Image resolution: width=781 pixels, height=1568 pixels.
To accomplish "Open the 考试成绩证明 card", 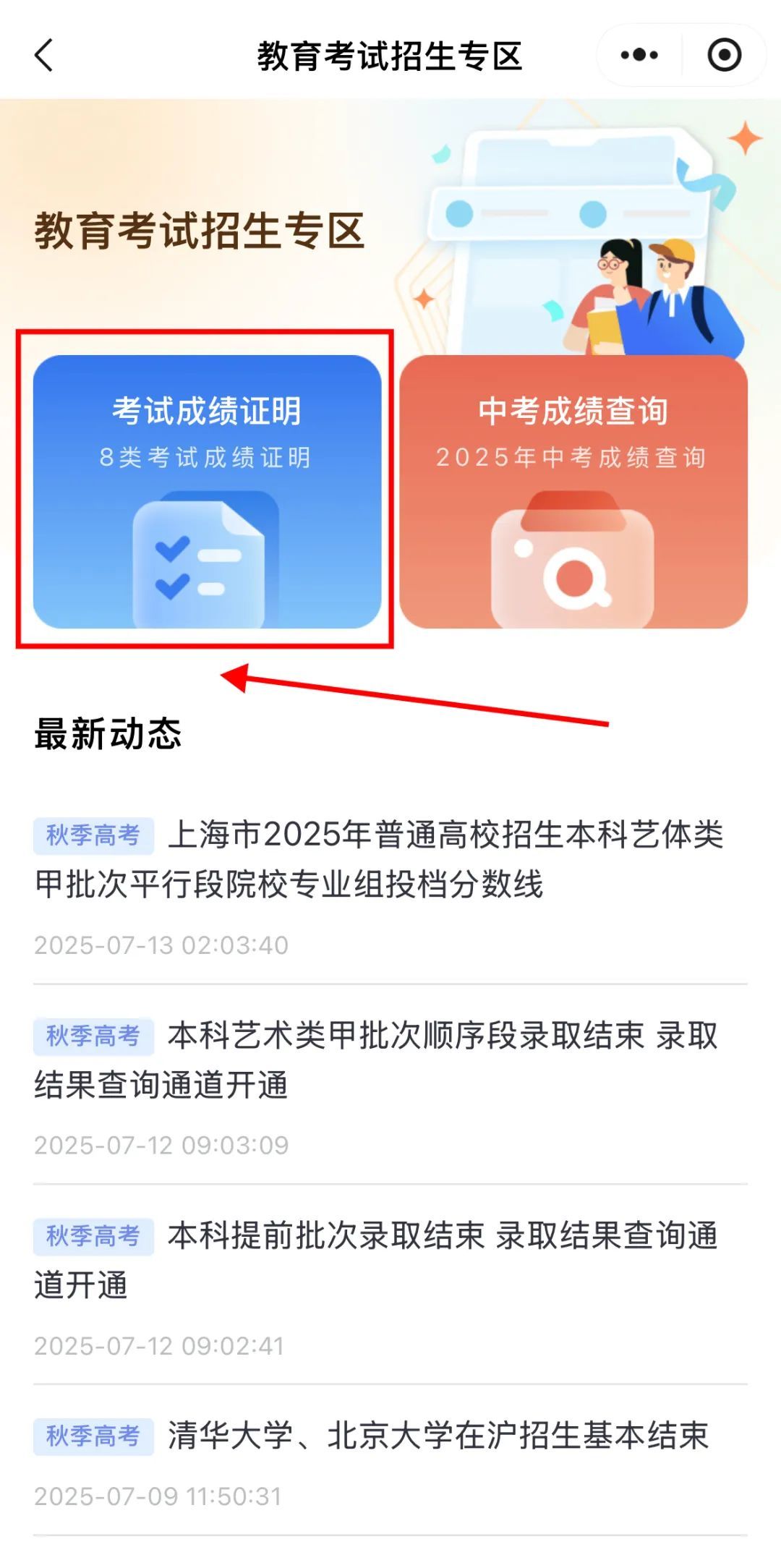I will (x=207, y=491).
